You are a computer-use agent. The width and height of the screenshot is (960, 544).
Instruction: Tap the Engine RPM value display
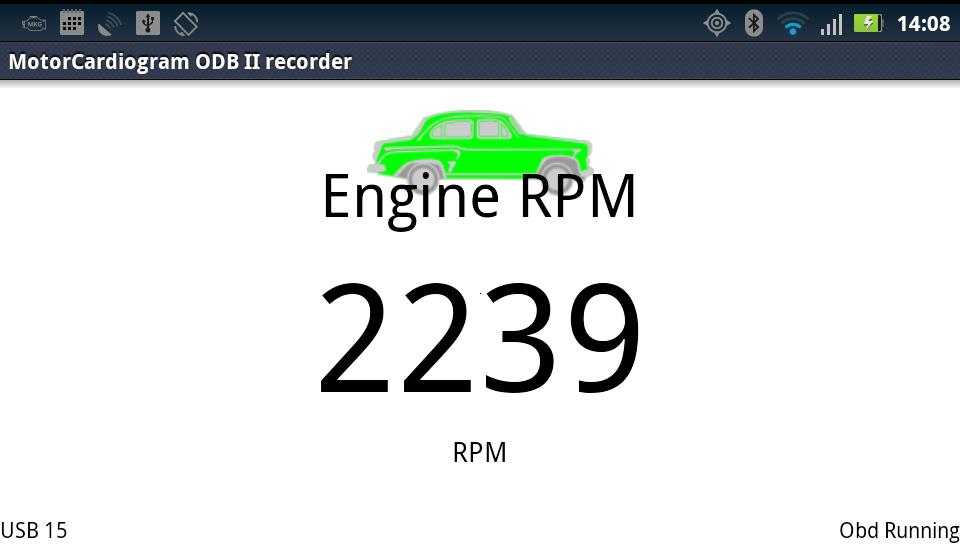[x=480, y=338]
